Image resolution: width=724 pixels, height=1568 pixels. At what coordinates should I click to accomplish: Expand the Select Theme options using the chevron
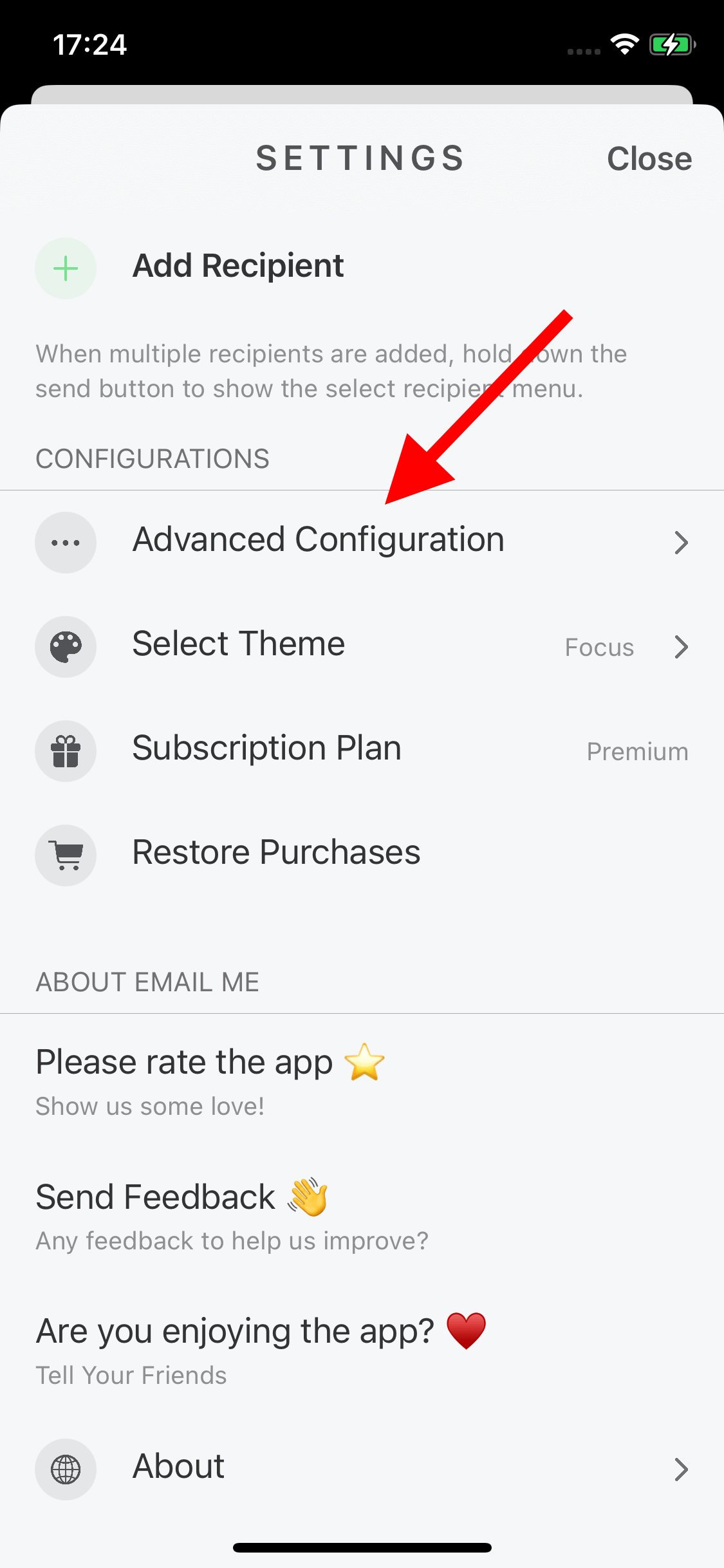682,647
